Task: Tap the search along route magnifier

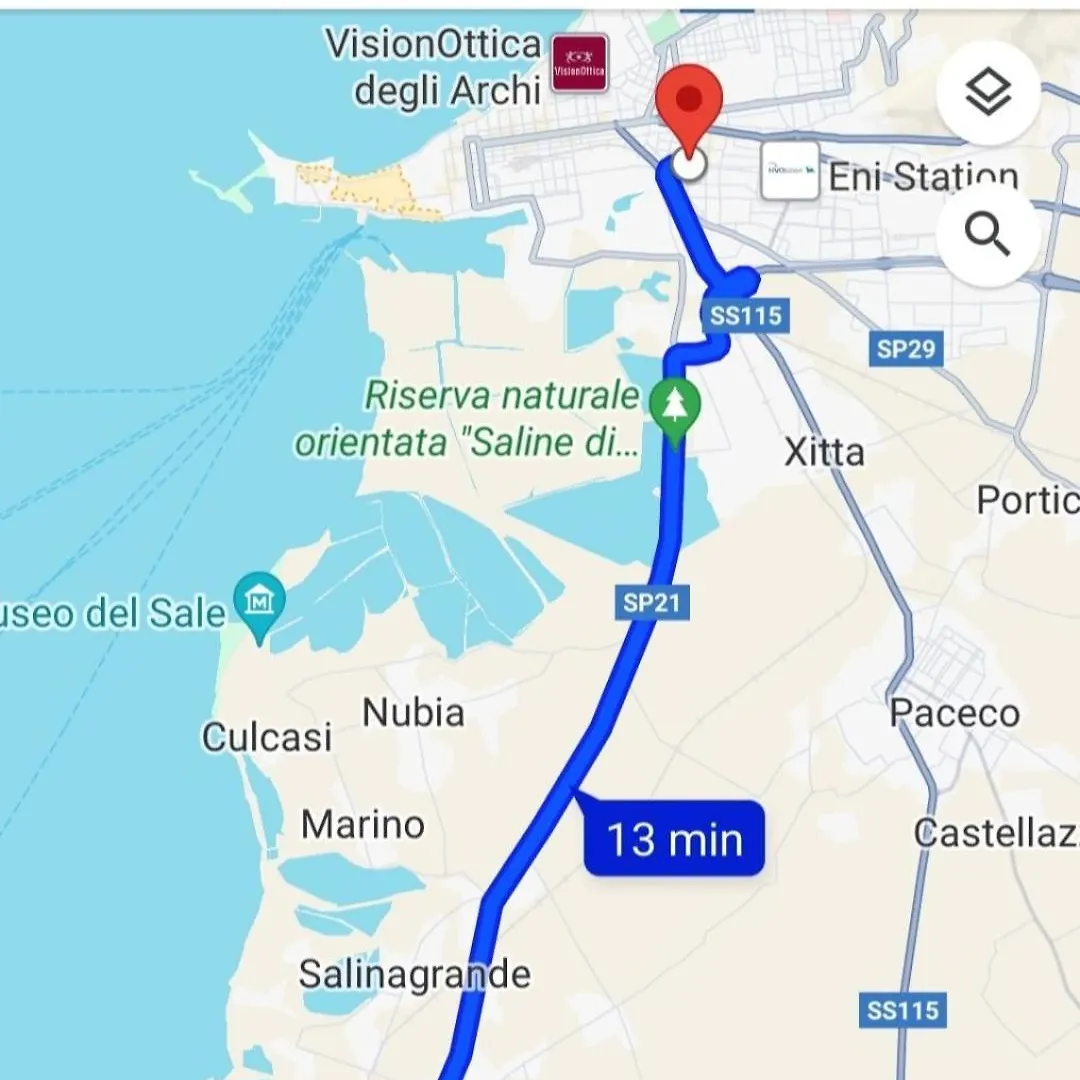Action: click(988, 235)
